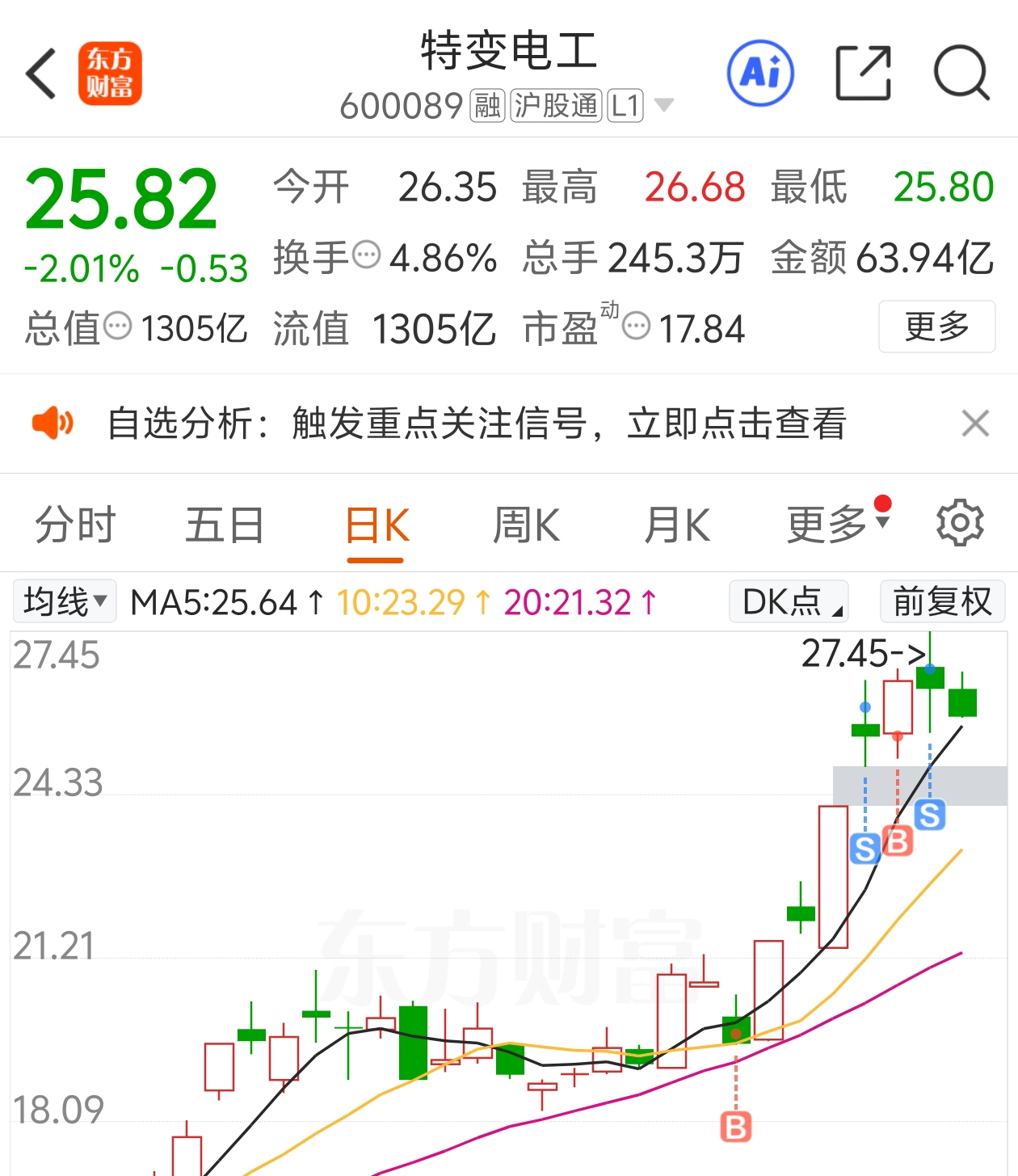This screenshot has height=1176, width=1018.
Task: Switch to 周K chart tab
Action: pyautogui.click(x=526, y=525)
